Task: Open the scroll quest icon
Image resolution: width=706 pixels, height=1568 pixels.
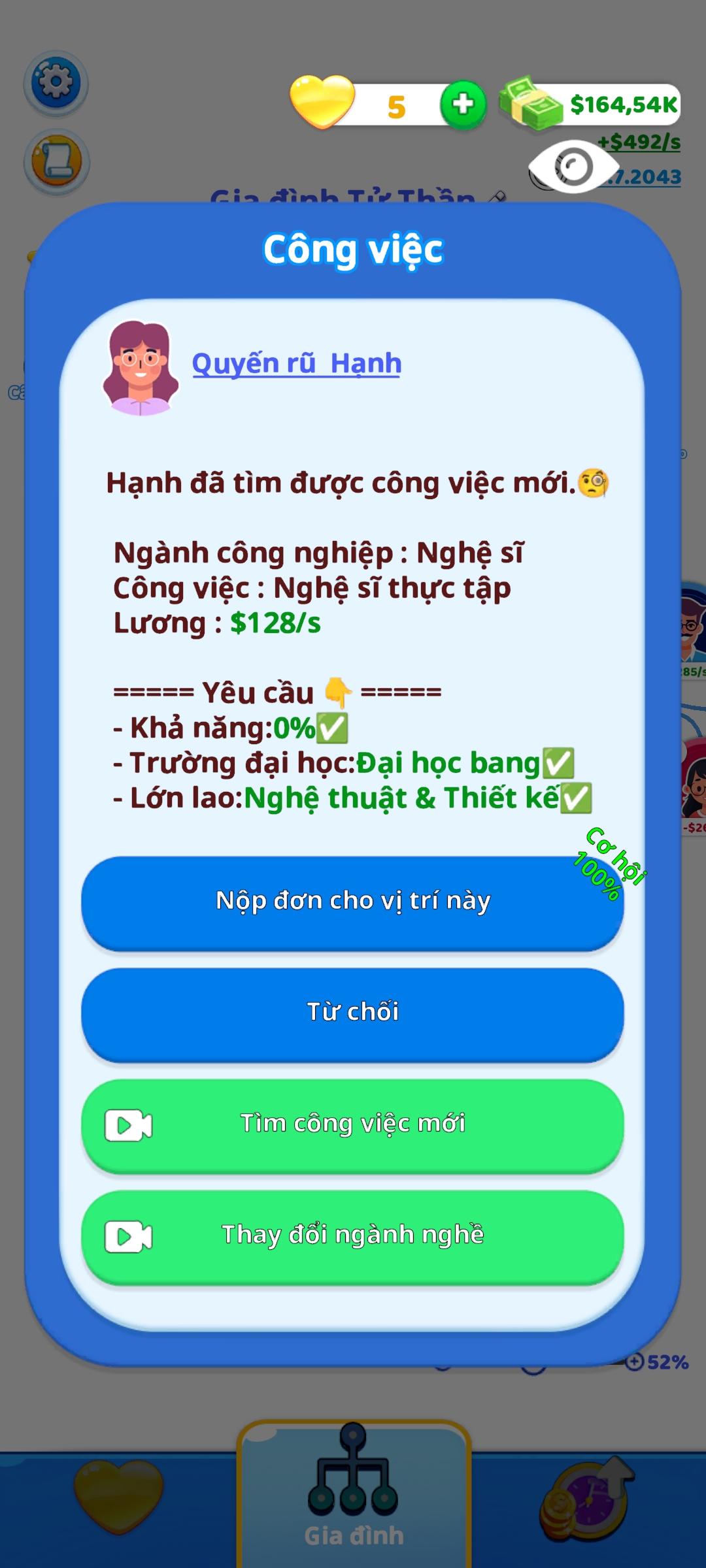Action: tap(56, 161)
